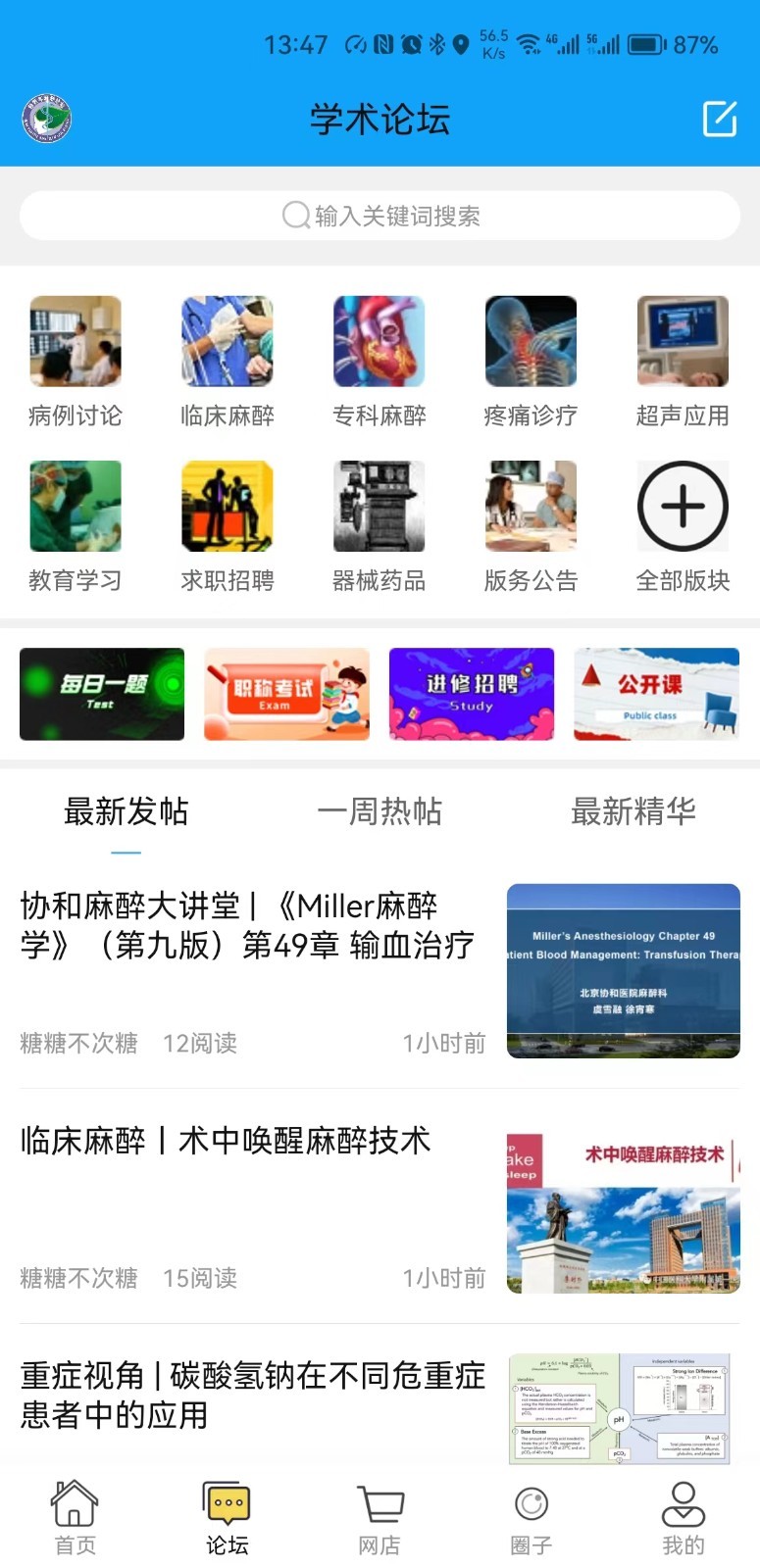Open the 求职招聘 section icon

pos(227,506)
